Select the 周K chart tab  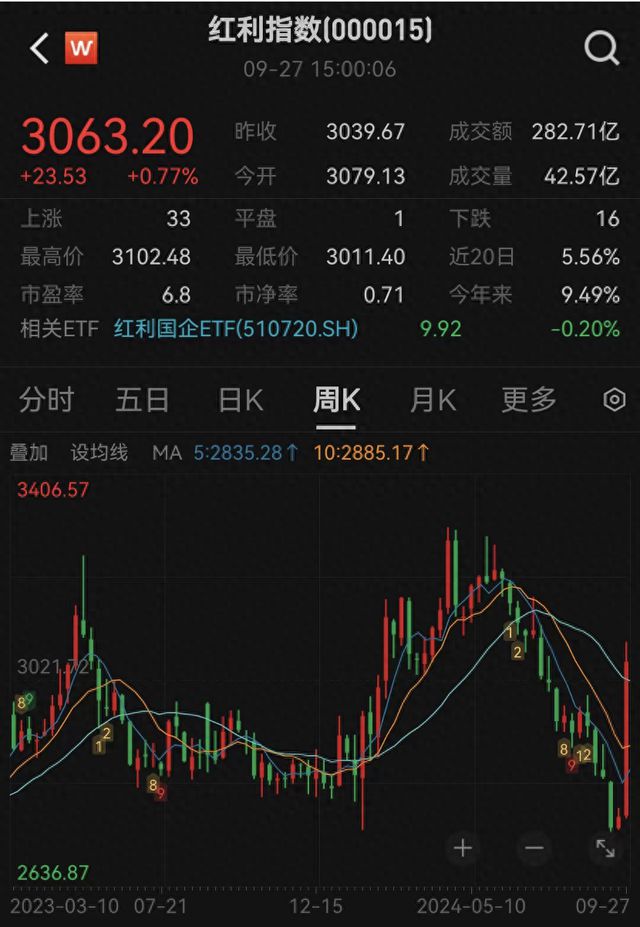(336, 401)
